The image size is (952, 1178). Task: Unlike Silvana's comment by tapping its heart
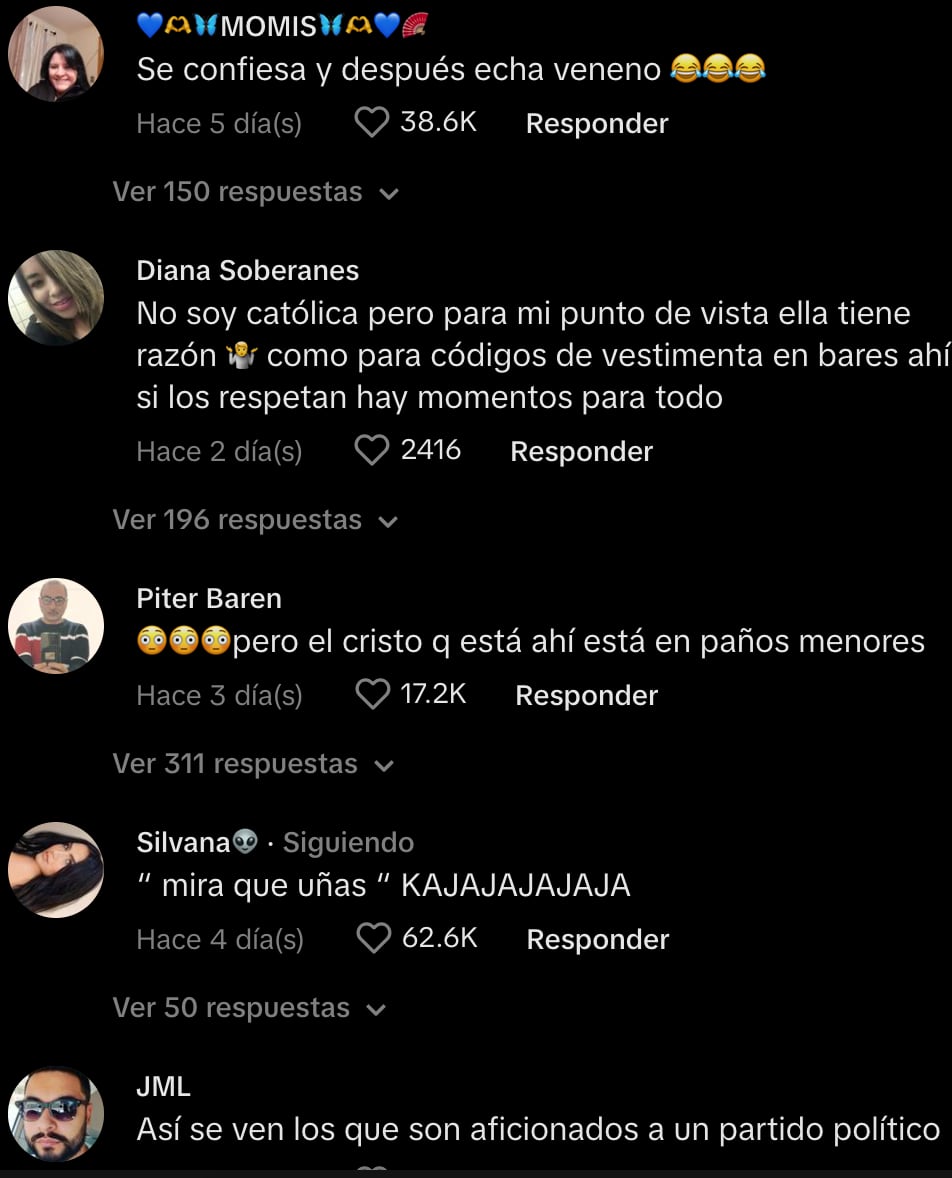(x=373, y=938)
